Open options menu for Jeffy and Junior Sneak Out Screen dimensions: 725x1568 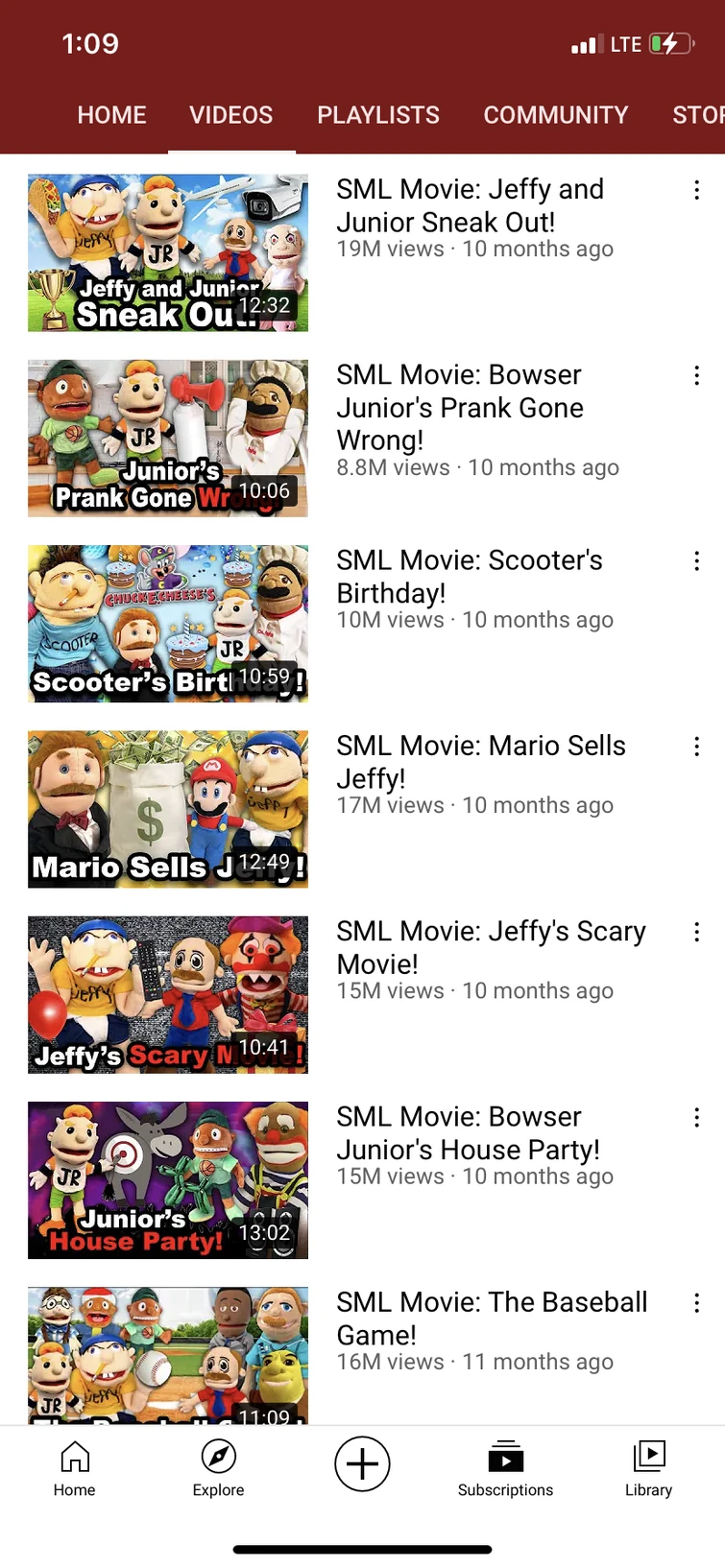pos(696,190)
